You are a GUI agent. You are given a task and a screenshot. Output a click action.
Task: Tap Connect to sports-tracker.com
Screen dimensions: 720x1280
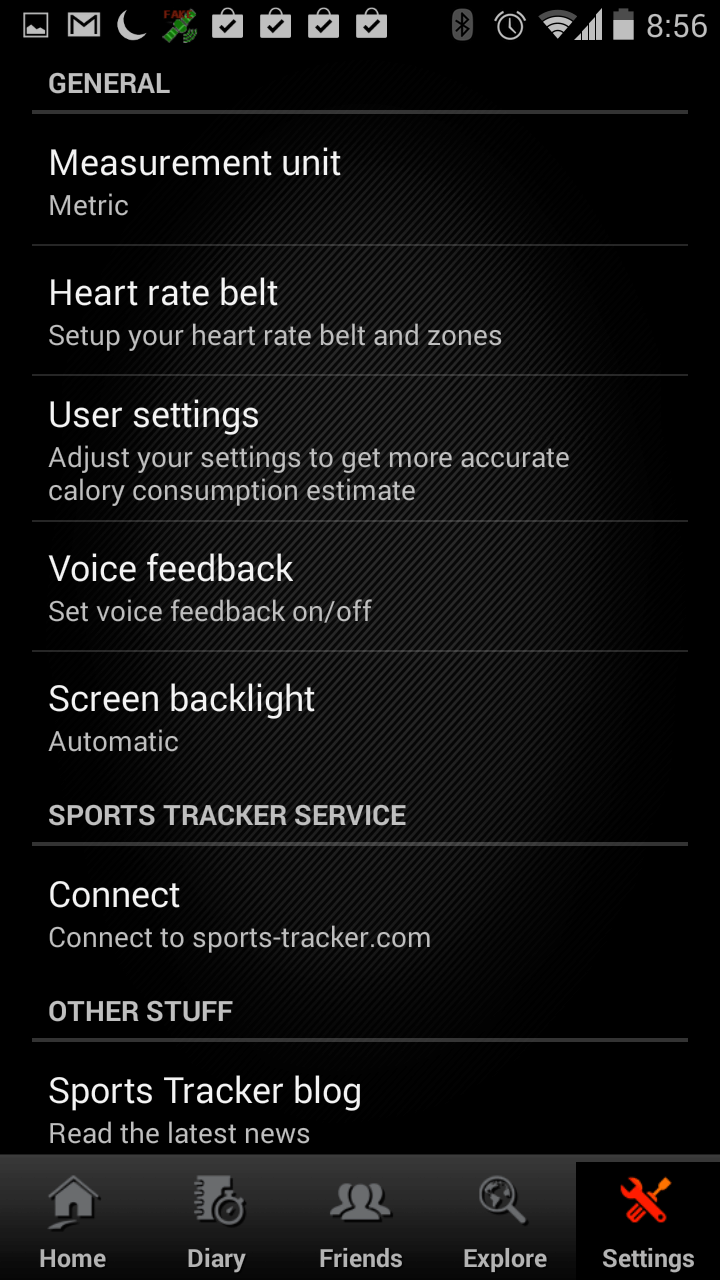360,912
